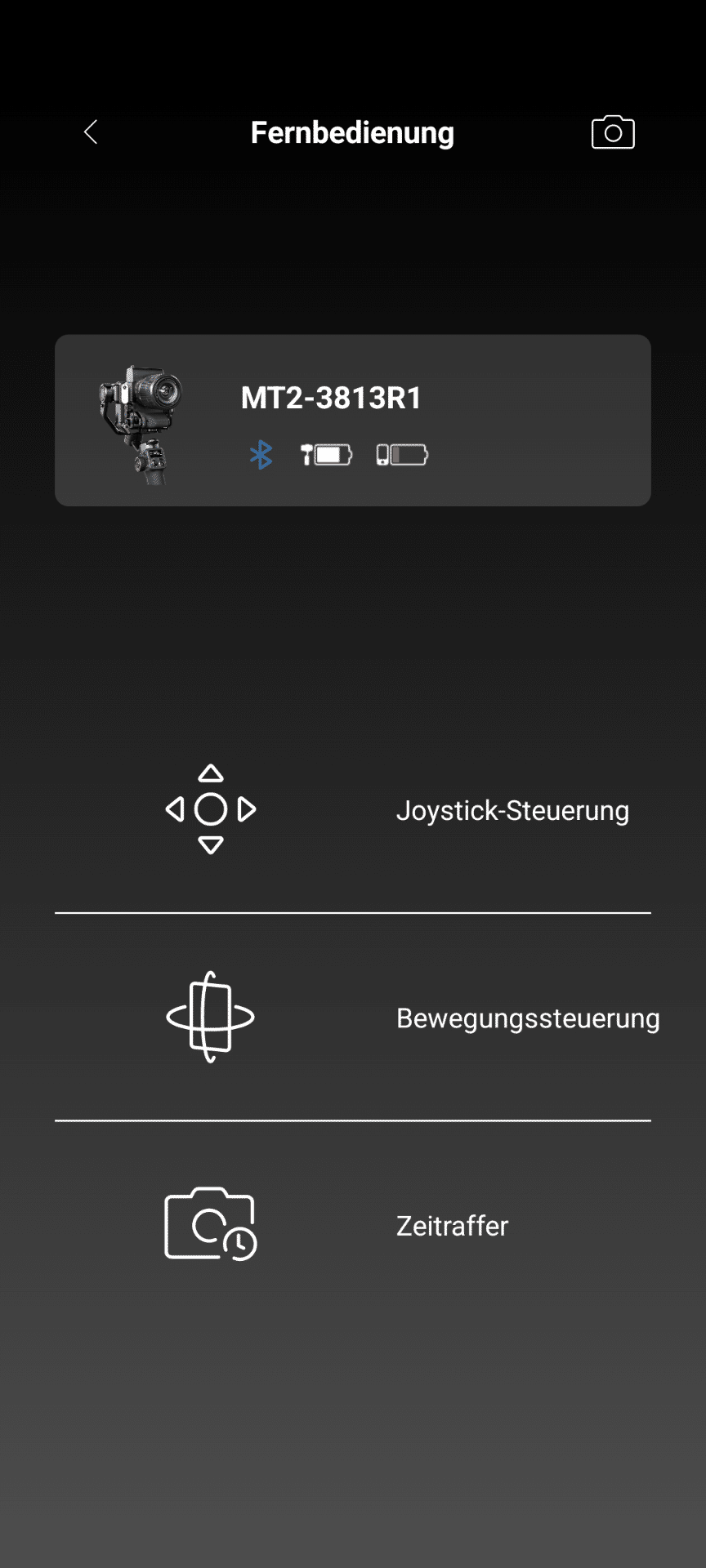Open Joystick-Steuerung
The width and height of the screenshot is (706, 1568).
[x=352, y=810]
